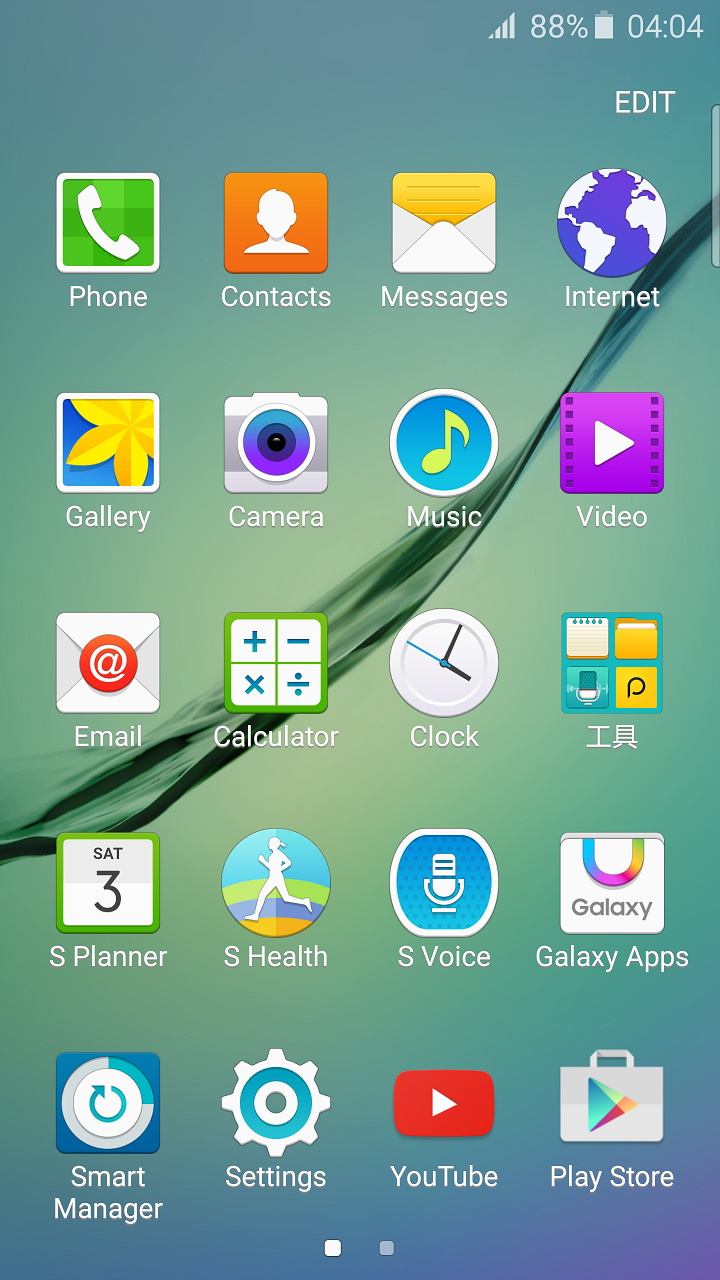Viewport: 720px width, 1280px height.
Task: Launch Smart Manager
Action: click(108, 1103)
